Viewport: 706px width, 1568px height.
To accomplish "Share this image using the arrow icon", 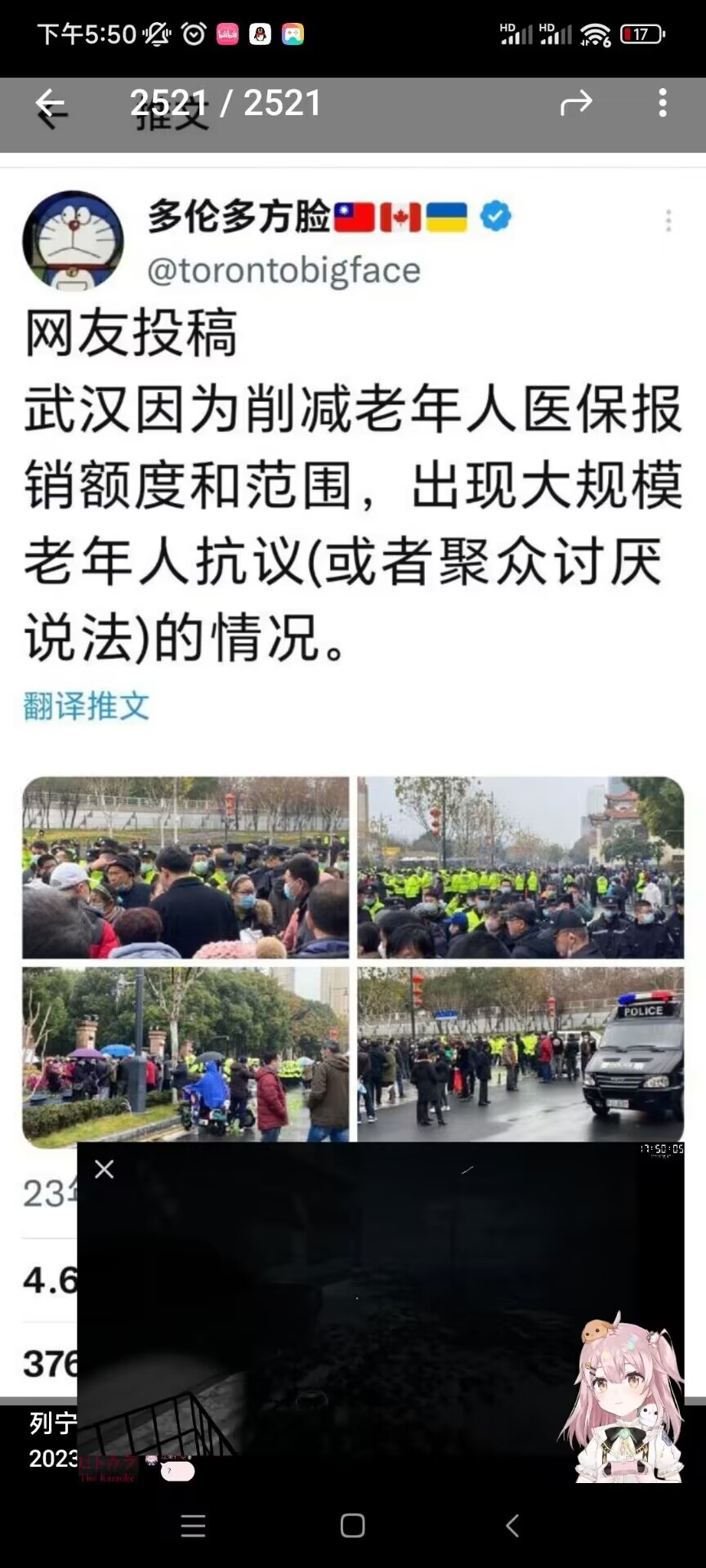I will point(576,103).
